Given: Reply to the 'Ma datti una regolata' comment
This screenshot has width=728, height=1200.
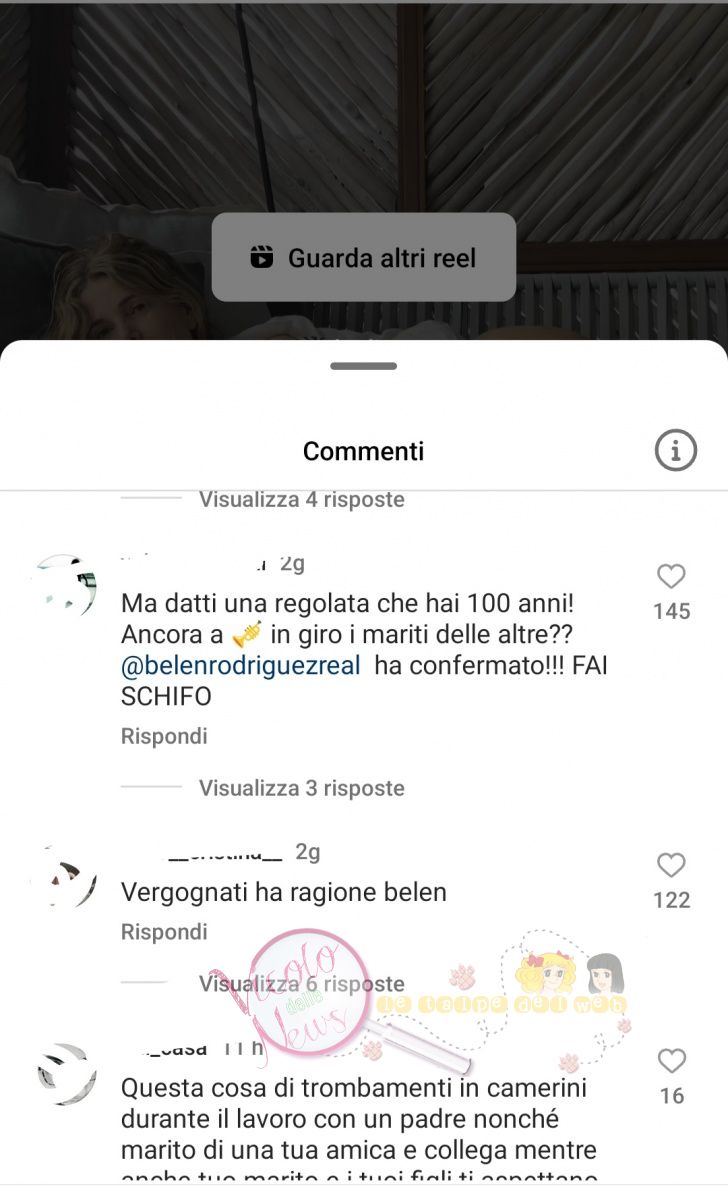Looking at the screenshot, I should [164, 736].
